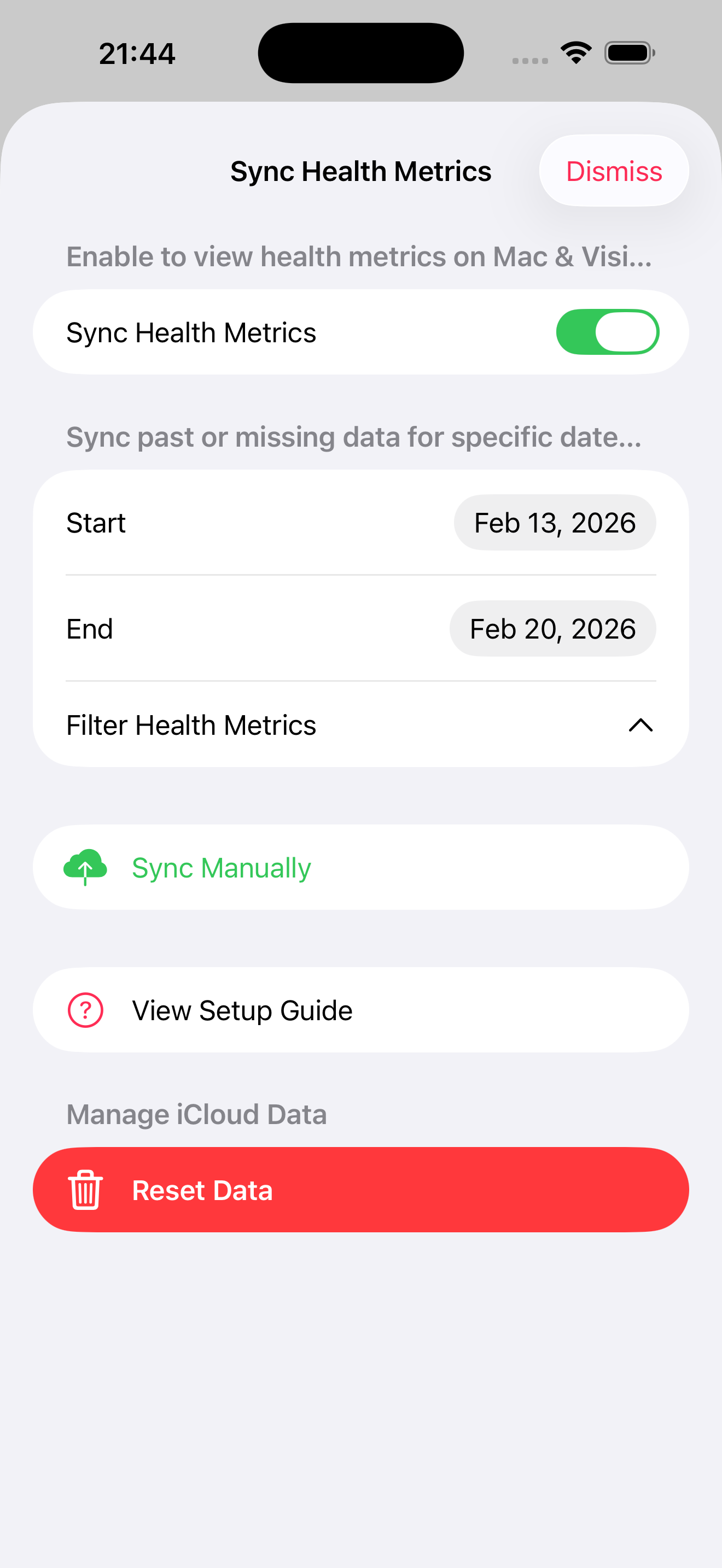Click the green cloud upload sync icon
The width and height of the screenshot is (722, 1568).
[85, 867]
